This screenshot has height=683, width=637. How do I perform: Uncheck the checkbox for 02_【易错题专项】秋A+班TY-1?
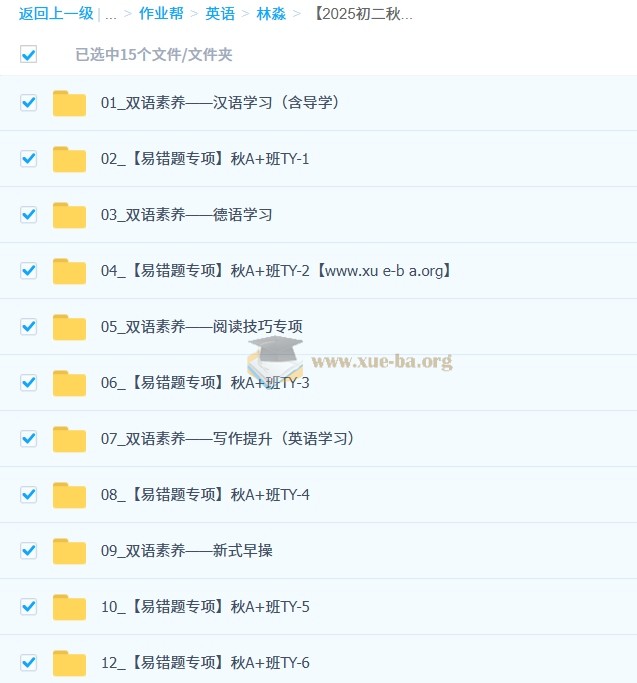pyautogui.click(x=28, y=158)
